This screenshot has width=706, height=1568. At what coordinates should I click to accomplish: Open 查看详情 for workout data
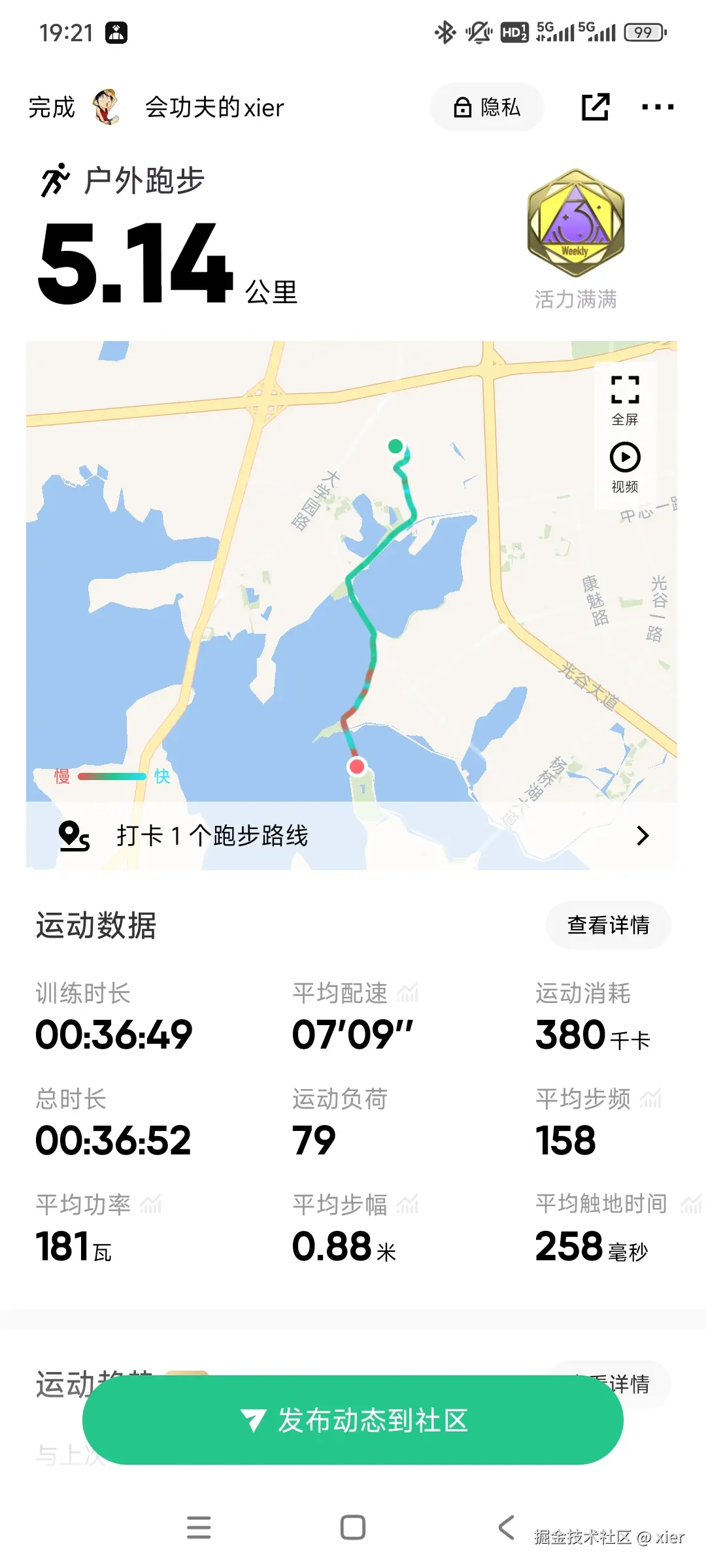tap(607, 925)
